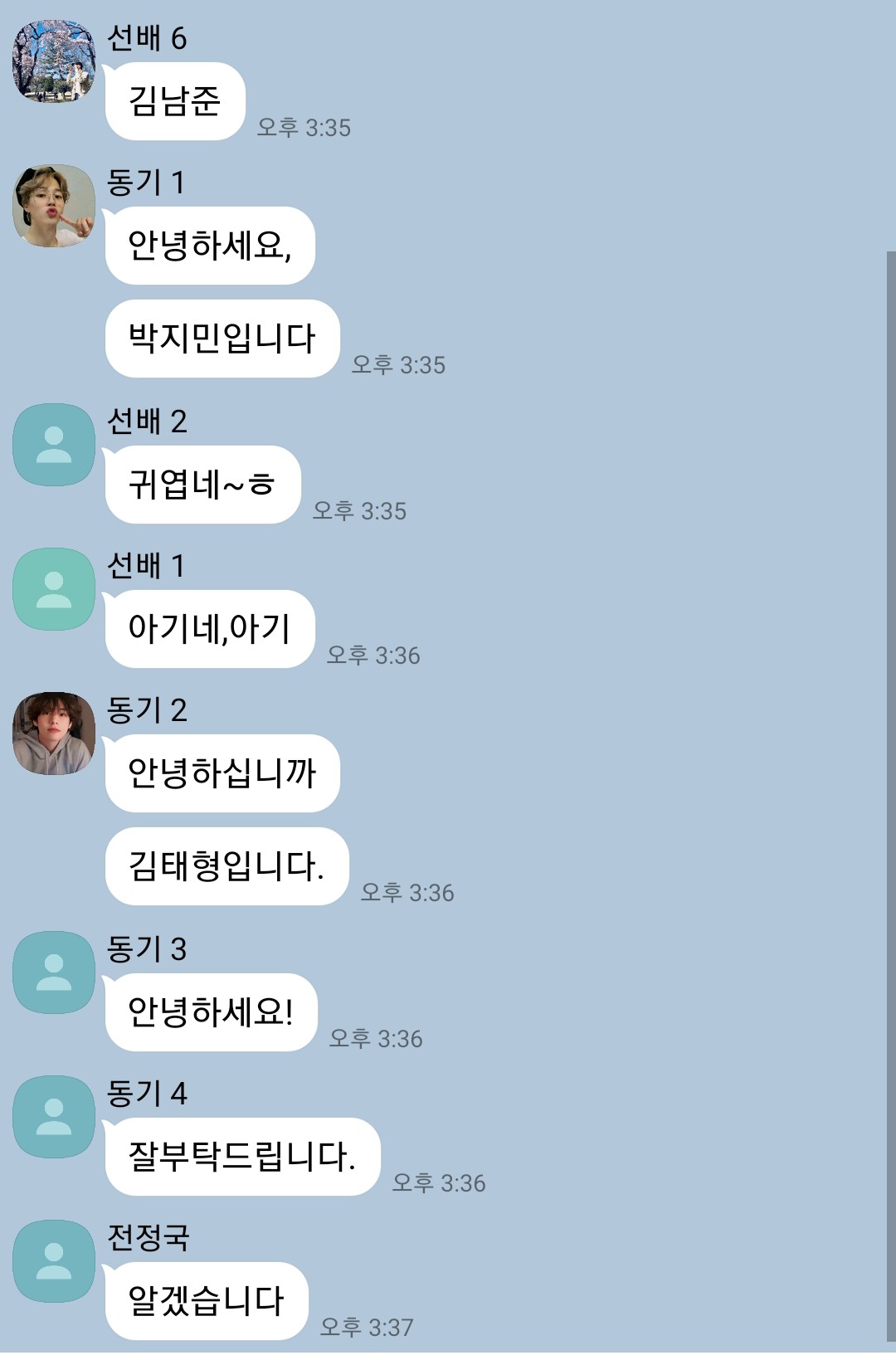Open 선배 6's profile picture
The height and width of the screenshot is (1360, 896).
(54, 62)
